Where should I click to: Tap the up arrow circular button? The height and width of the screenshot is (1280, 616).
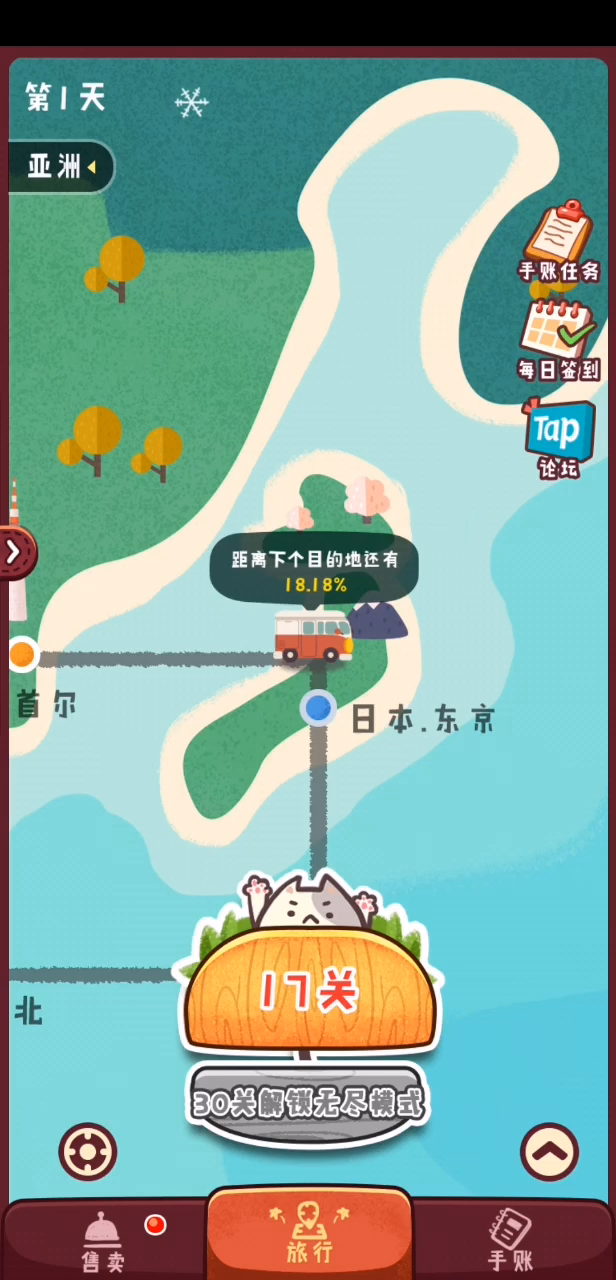[x=549, y=1152]
